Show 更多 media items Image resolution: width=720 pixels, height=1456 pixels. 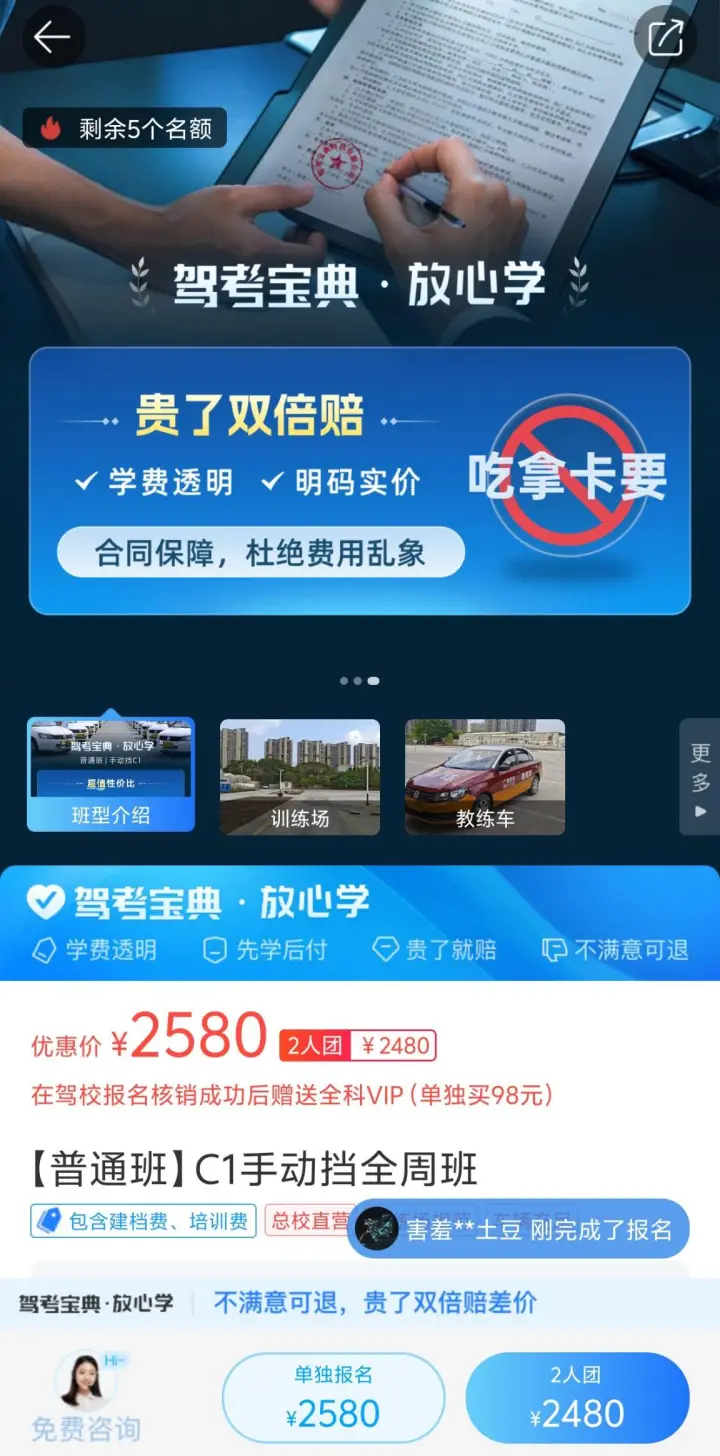point(700,777)
